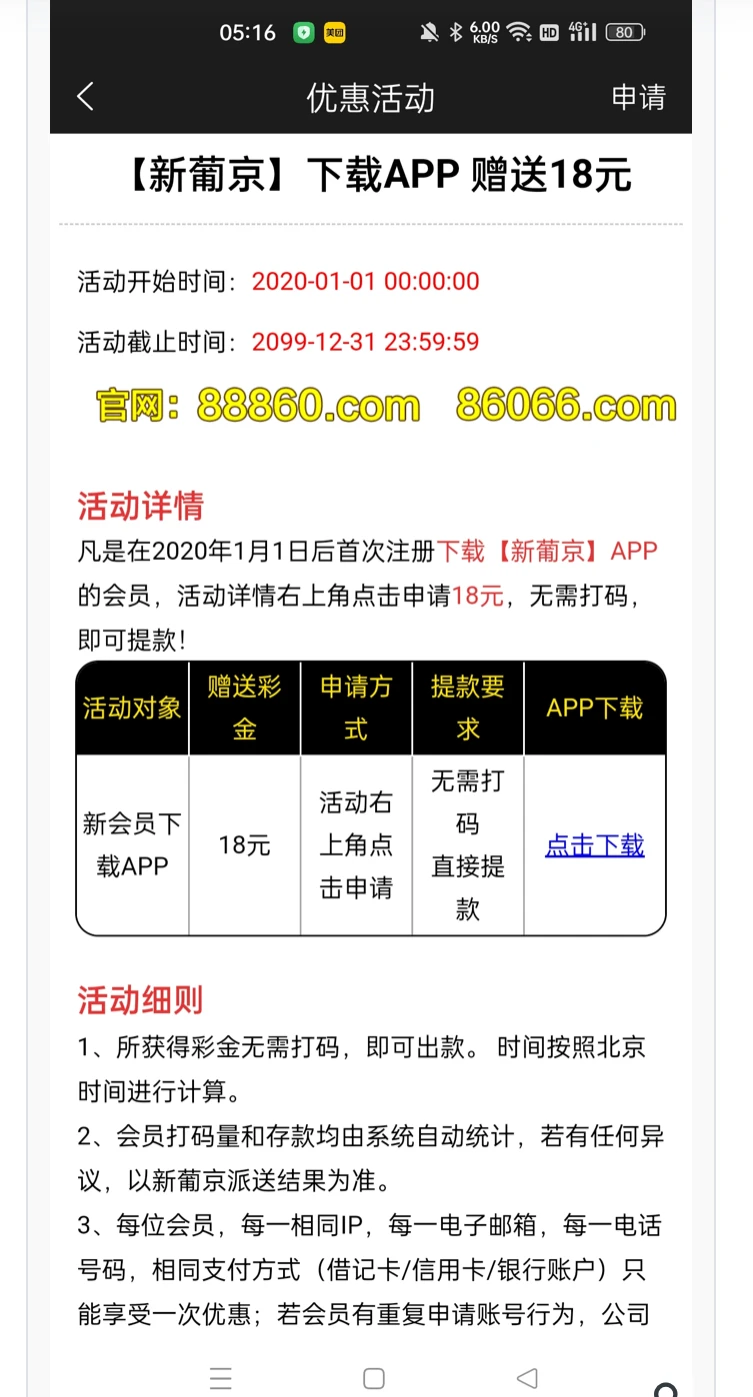This screenshot has height=1397, width=753.
Task: Tap the triangle back navigation key
Action: pos(527,1378)
